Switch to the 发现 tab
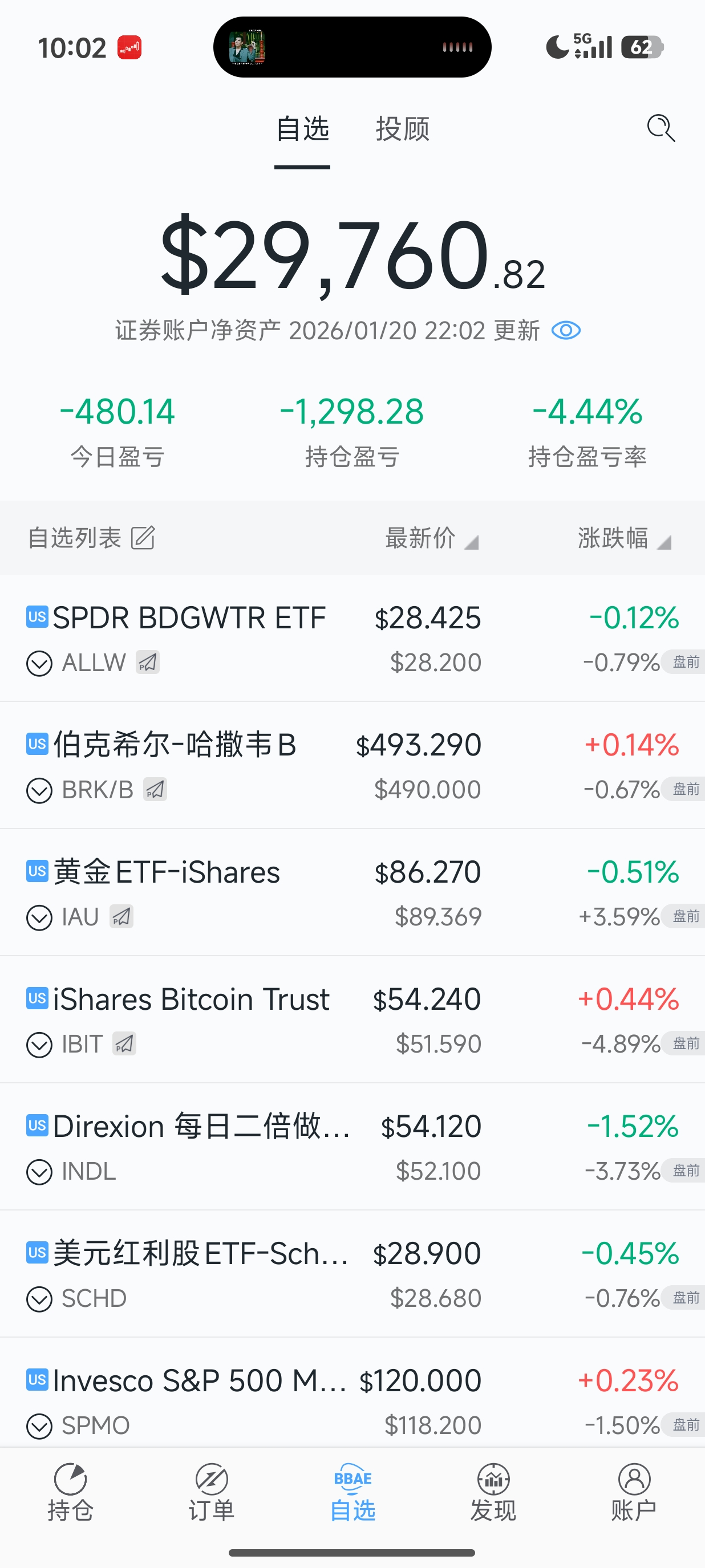The image size is (705, 1568). click(493, 1492)
